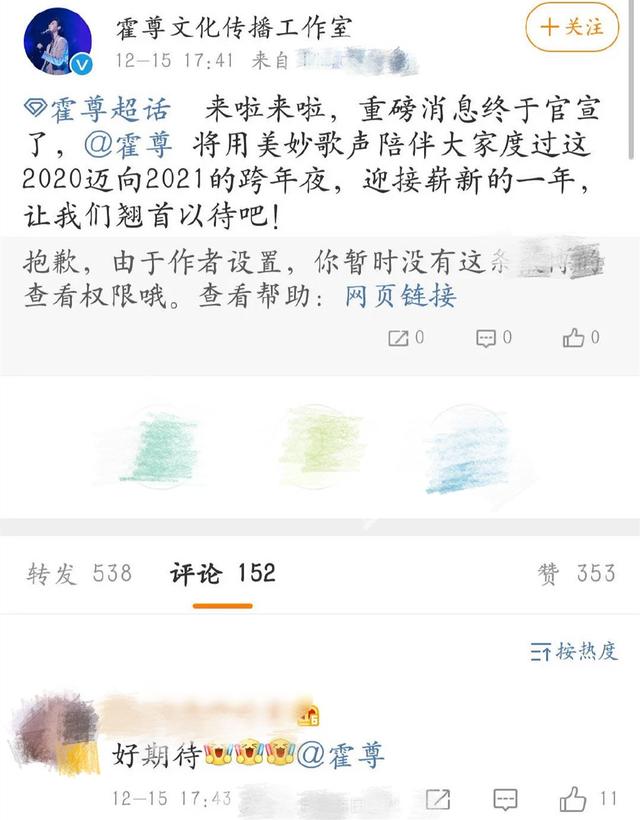Viewport: 640px width, 820px height.
Task: Reply to the 好期待 comment
Action: (x=507, y=799)
